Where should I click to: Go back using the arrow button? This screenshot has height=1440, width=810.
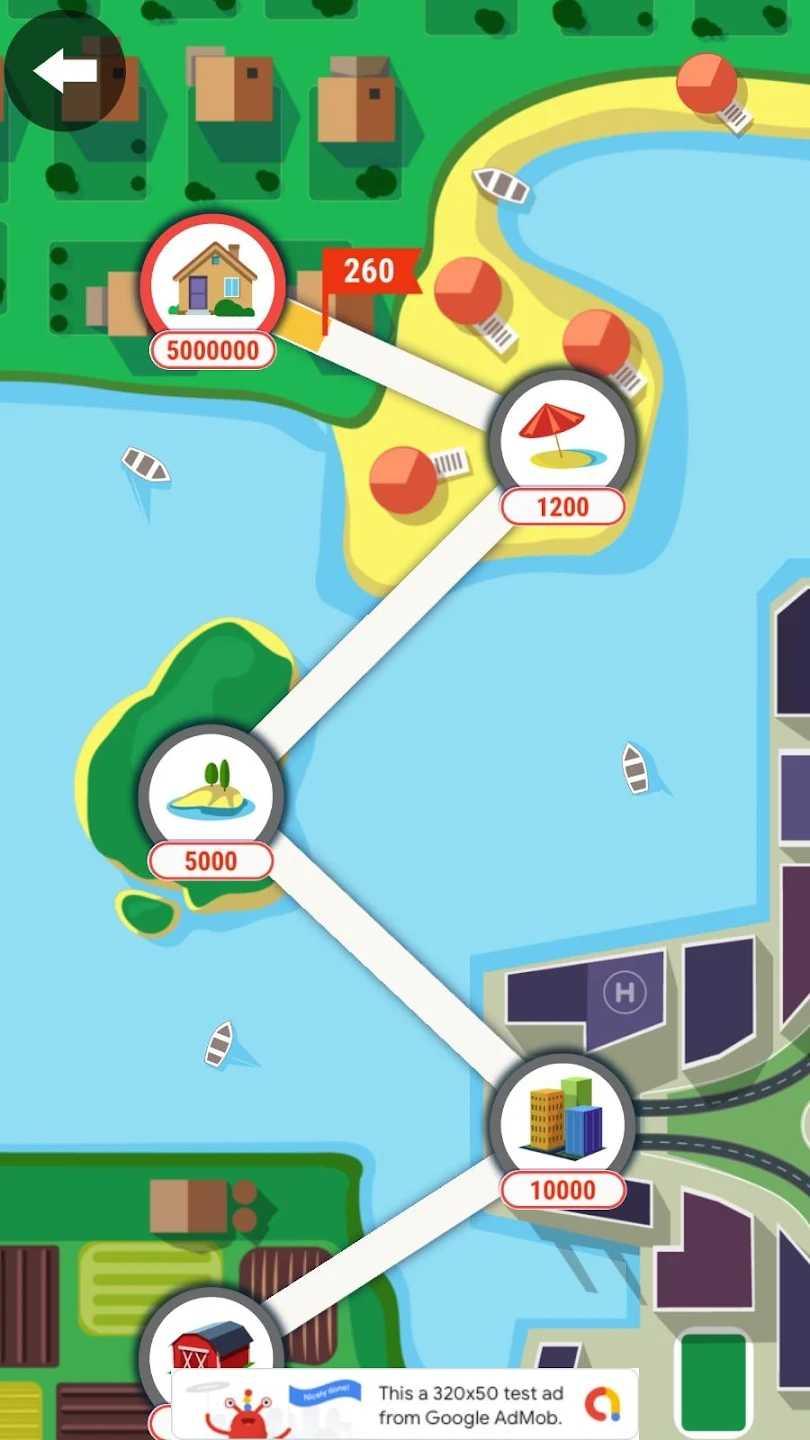click(64, 71)
